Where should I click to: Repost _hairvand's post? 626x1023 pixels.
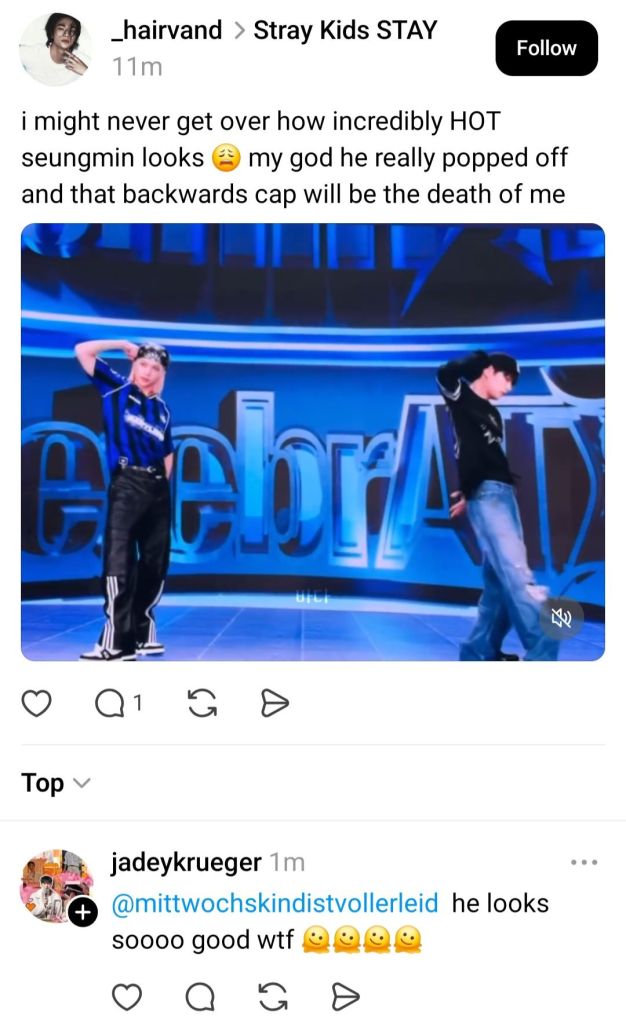pos(203,705)
